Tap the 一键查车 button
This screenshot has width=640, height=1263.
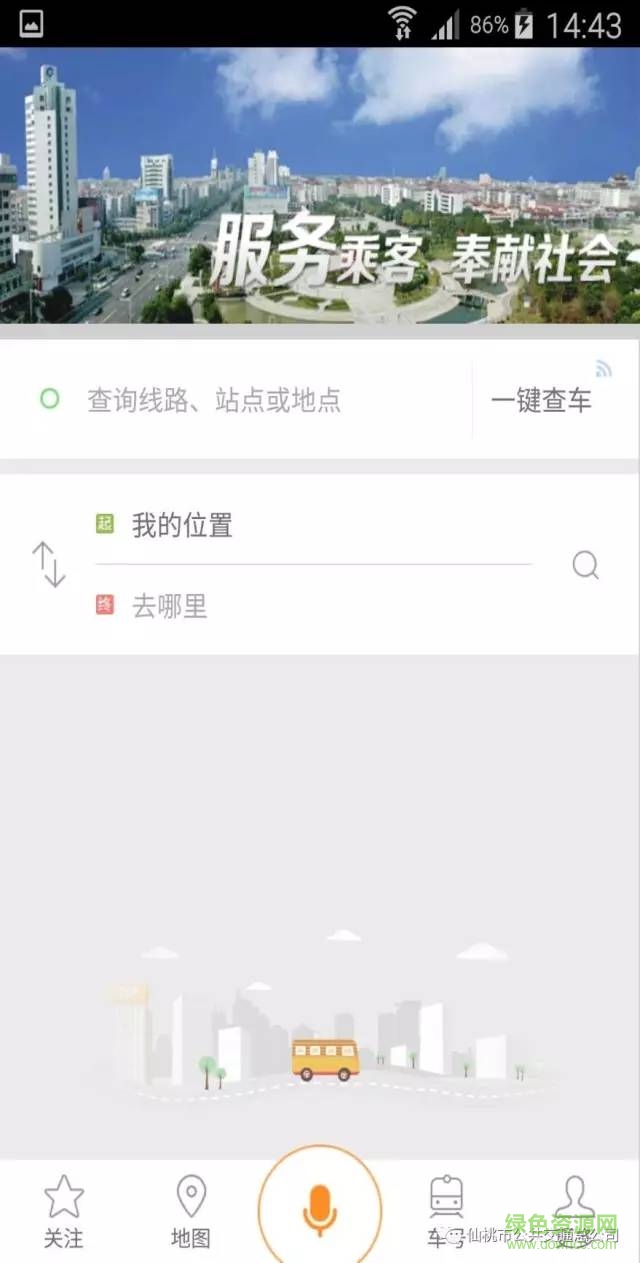click(541, 401)
